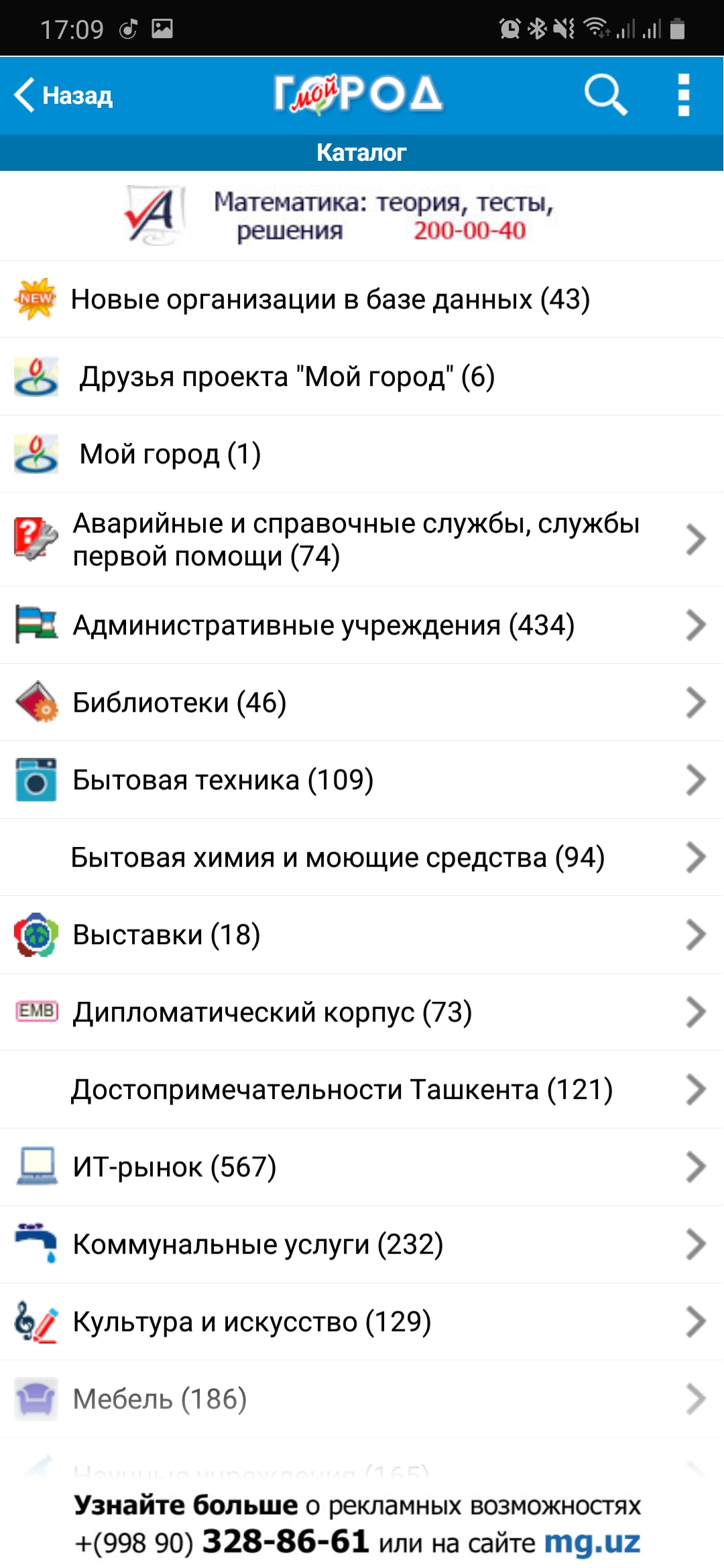The height and width of the screenshot is (1568, 724).
Task: Open the search magnifier icon
Action: tap(605, 95)
